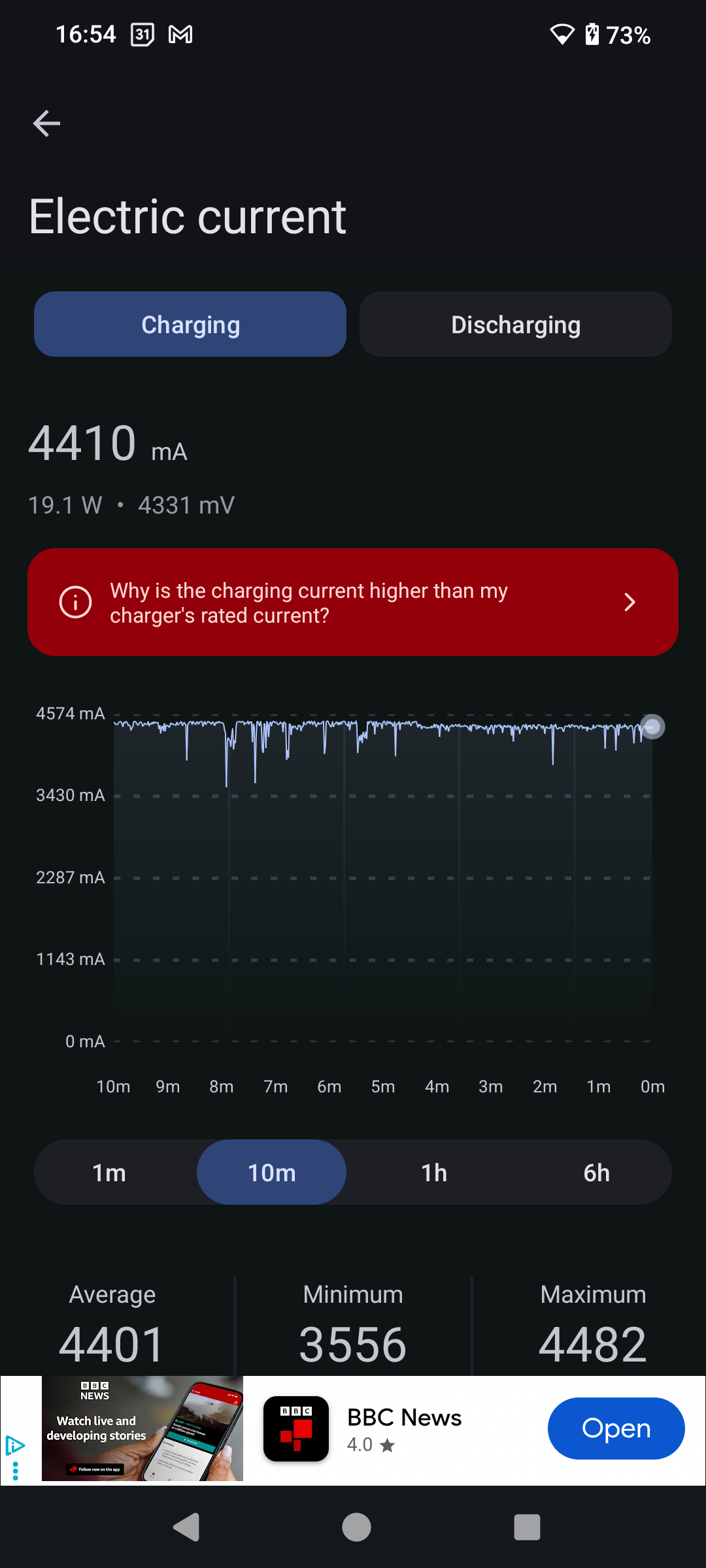The height and width of the screenshot is (1568, 706).
Task: Change graph range to 6h
Action: [x=596, y=1173]
